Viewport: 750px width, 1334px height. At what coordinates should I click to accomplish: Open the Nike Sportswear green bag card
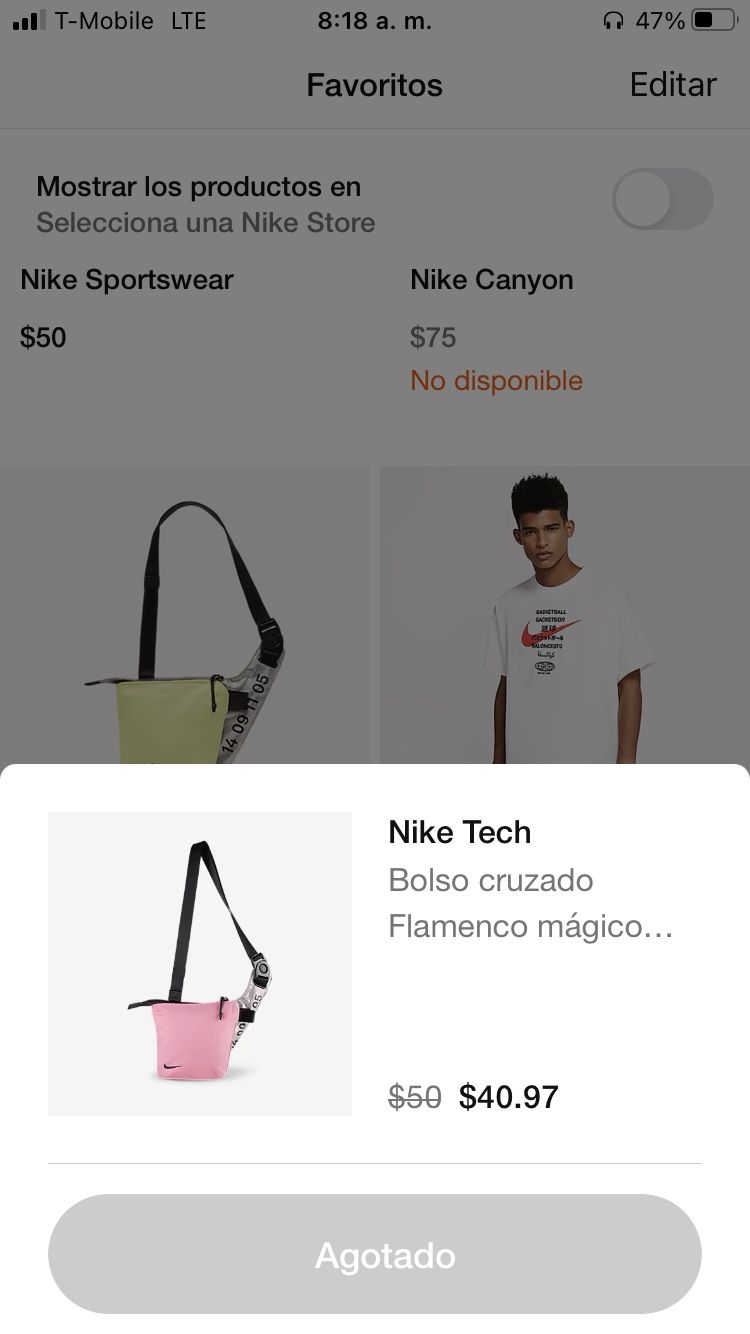[x=185, y=615]
